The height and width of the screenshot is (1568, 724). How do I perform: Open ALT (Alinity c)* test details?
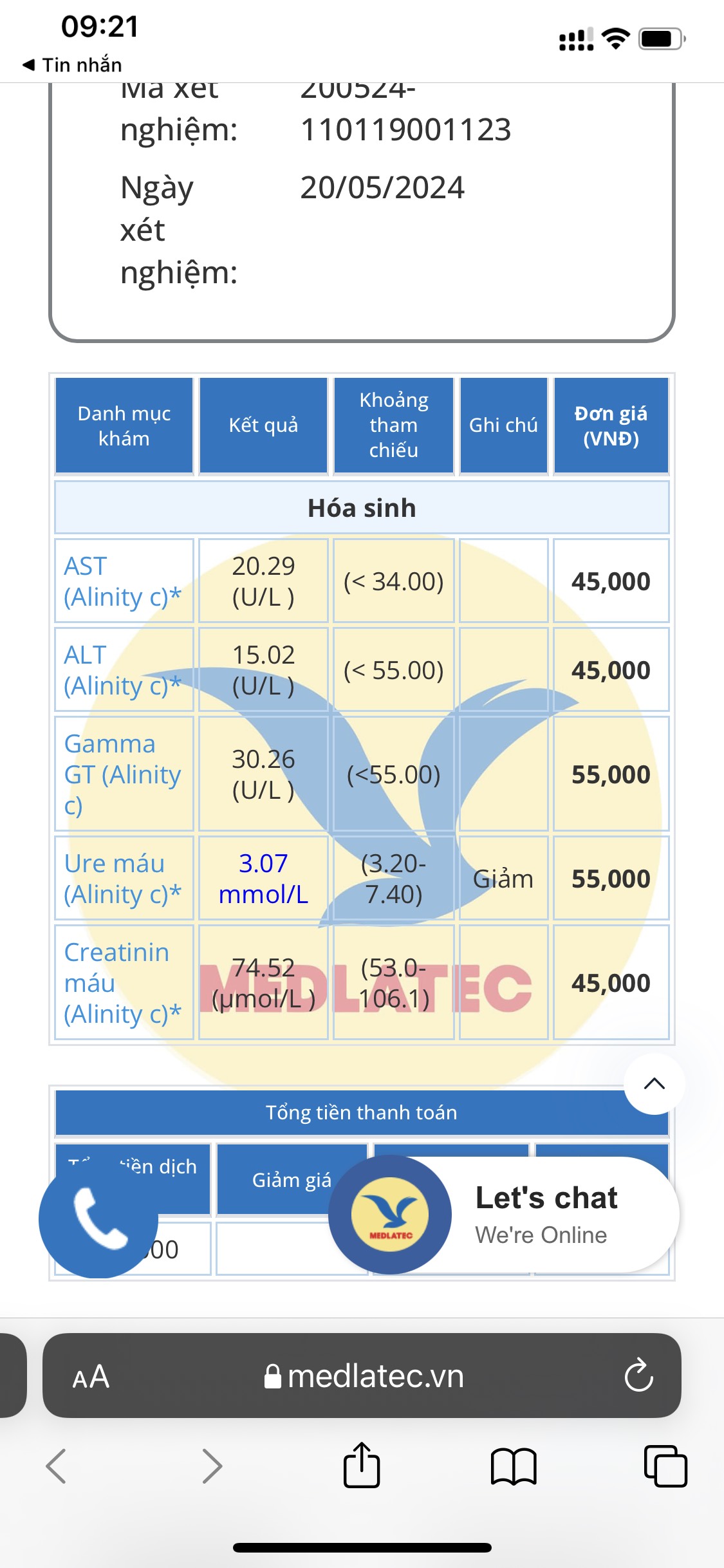122,670
